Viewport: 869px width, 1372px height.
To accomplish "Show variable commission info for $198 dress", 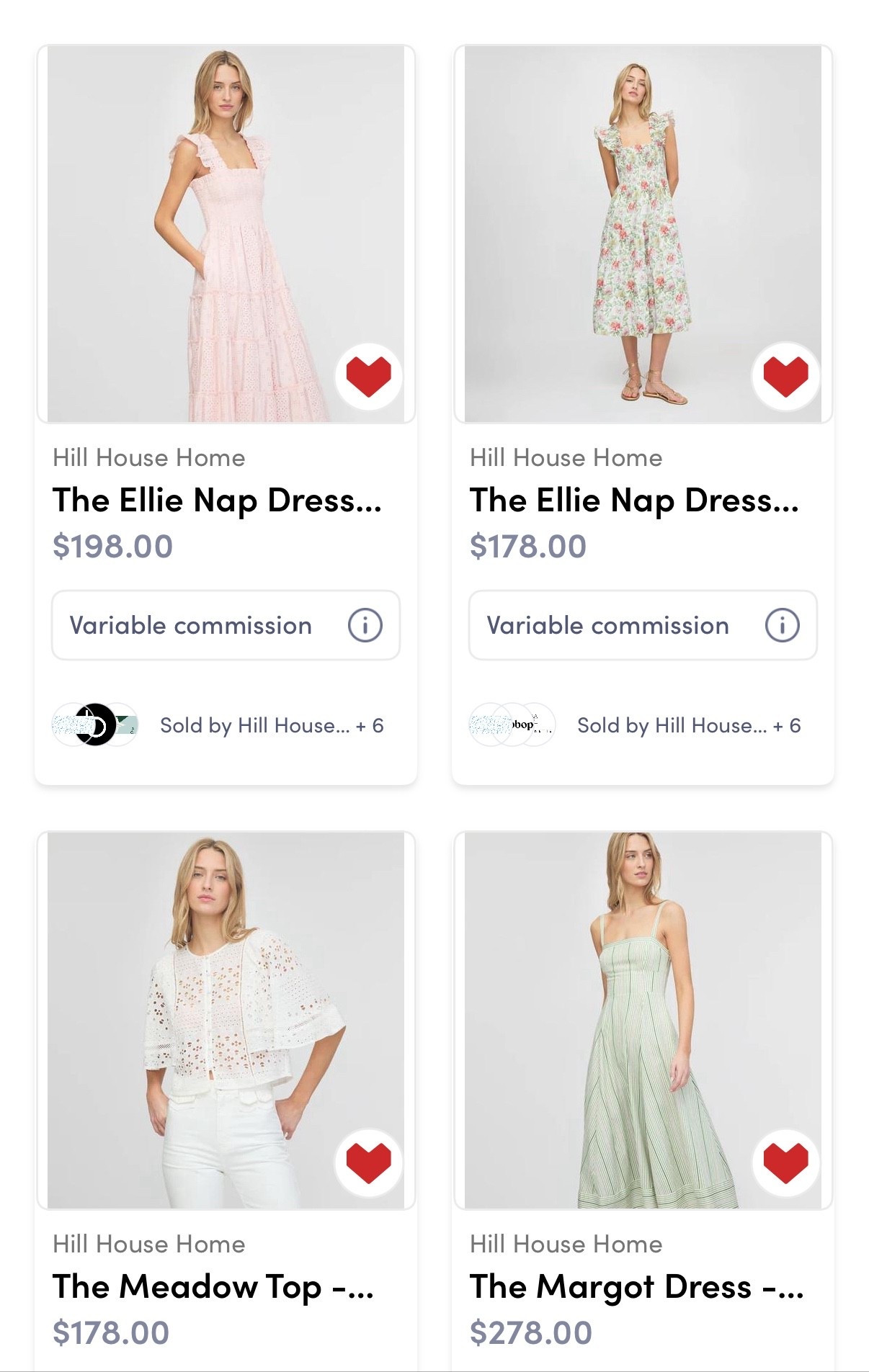I will (x=365, y=625).
